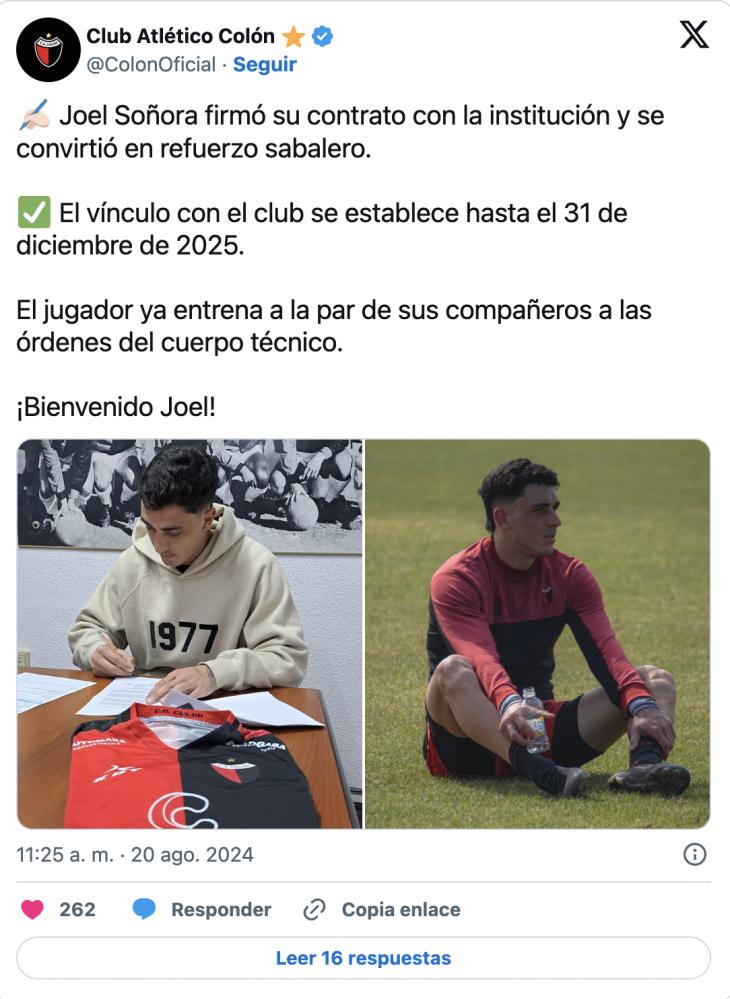Viewport: 730px width, 999px height.
Task: Copy the tweet link with Copia enlace
Action: tap(383, 909)
